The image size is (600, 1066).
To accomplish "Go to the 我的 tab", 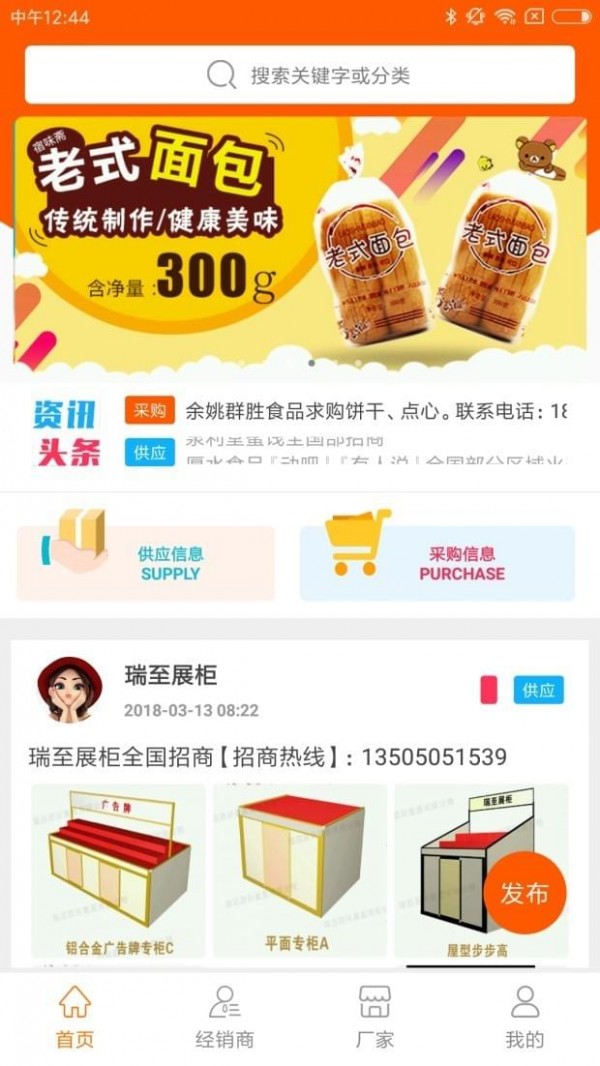I will click(x=524, y=1018).
